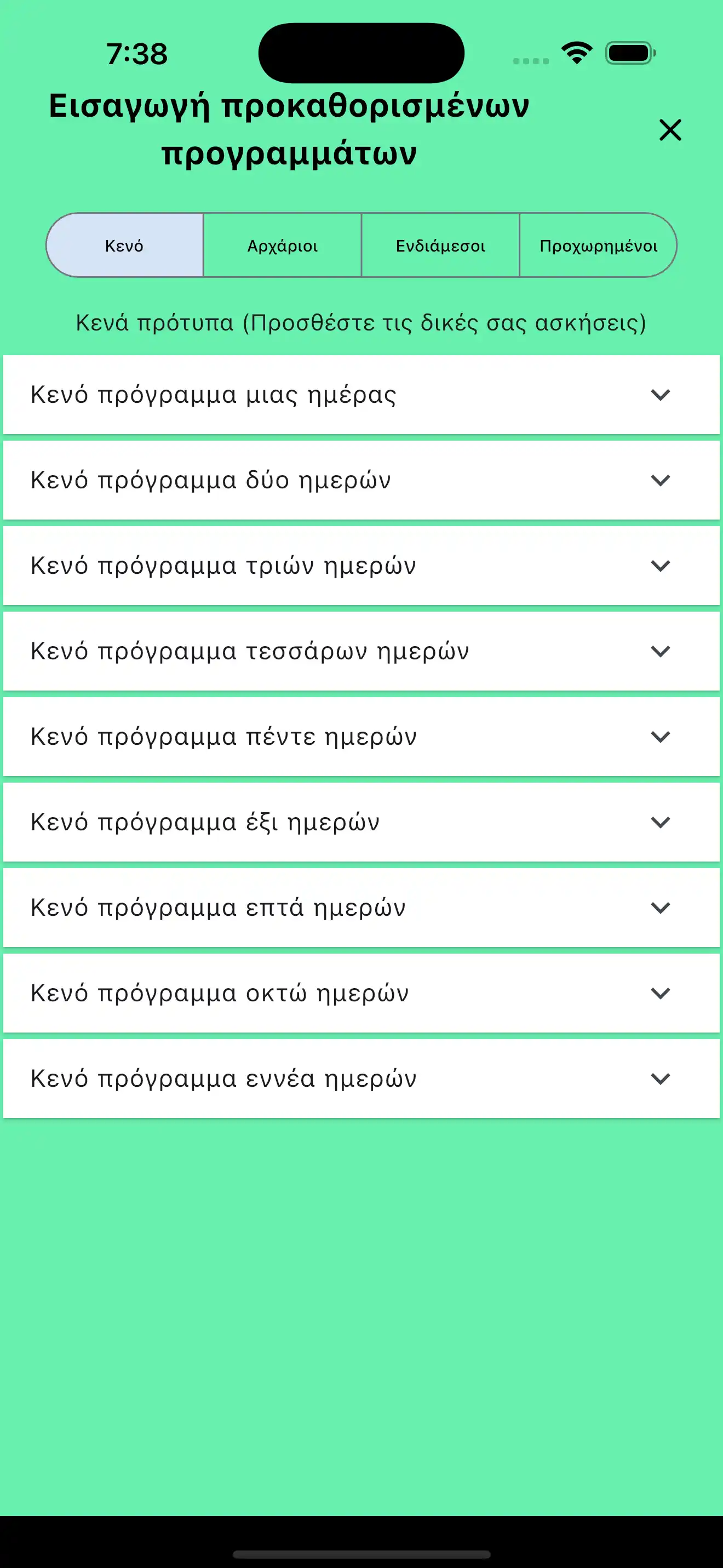Expand Κενό πρόγραμμα εννέα ημερών
The width and height of the screenshot is (723, 1568).
click(661, 1079)
